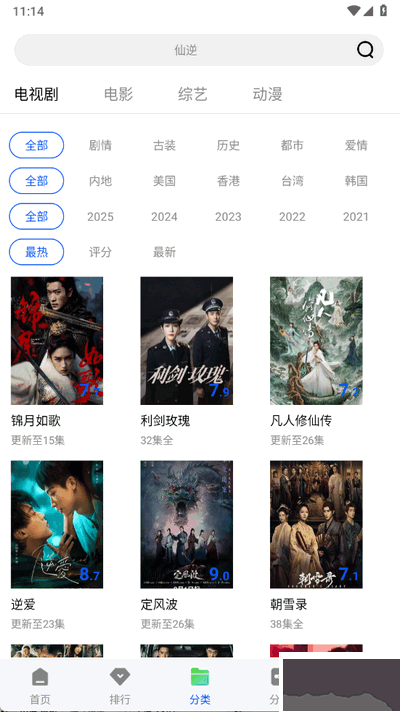Open the 锦月如歌 drama card

click(x=57, y=361)
